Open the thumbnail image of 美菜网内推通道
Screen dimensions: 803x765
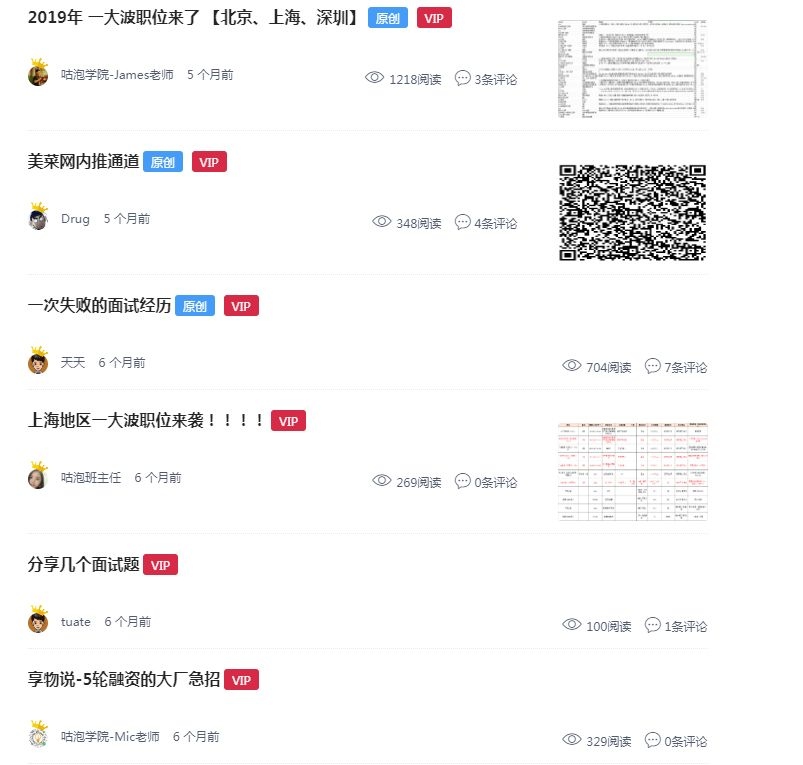click(x=633, y=212)
